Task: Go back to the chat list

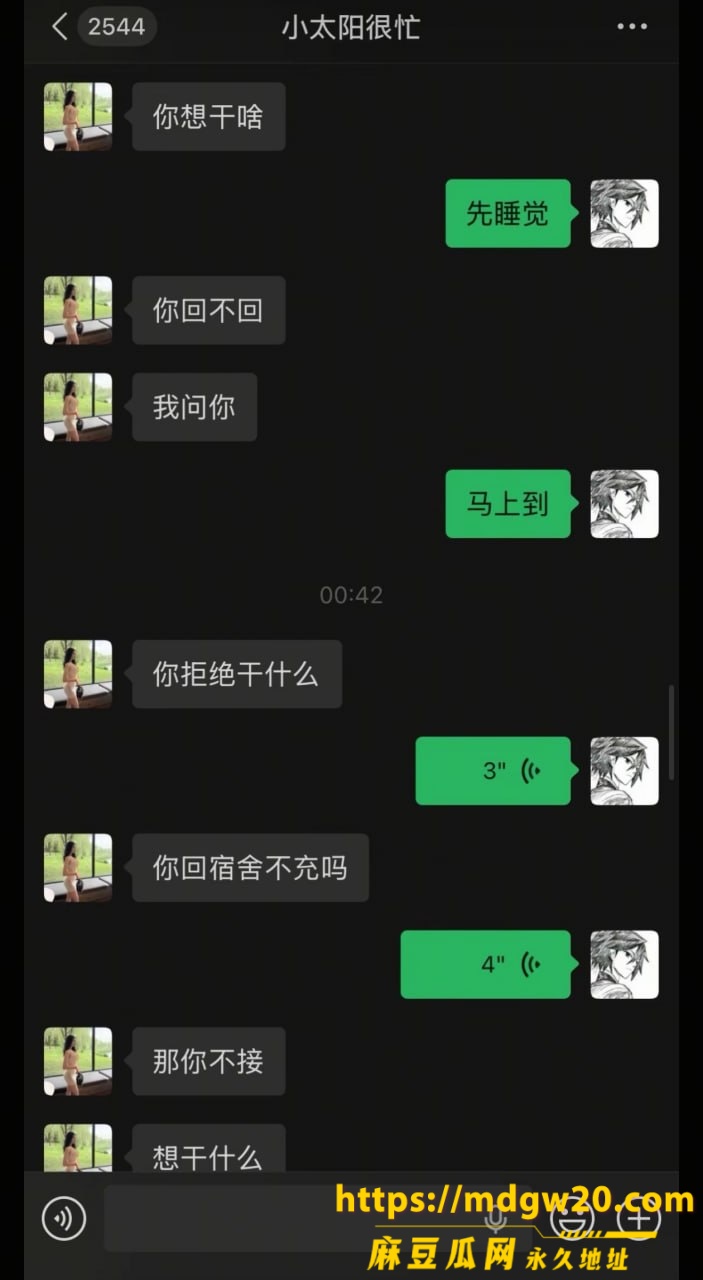Action: tap(60, 27)
